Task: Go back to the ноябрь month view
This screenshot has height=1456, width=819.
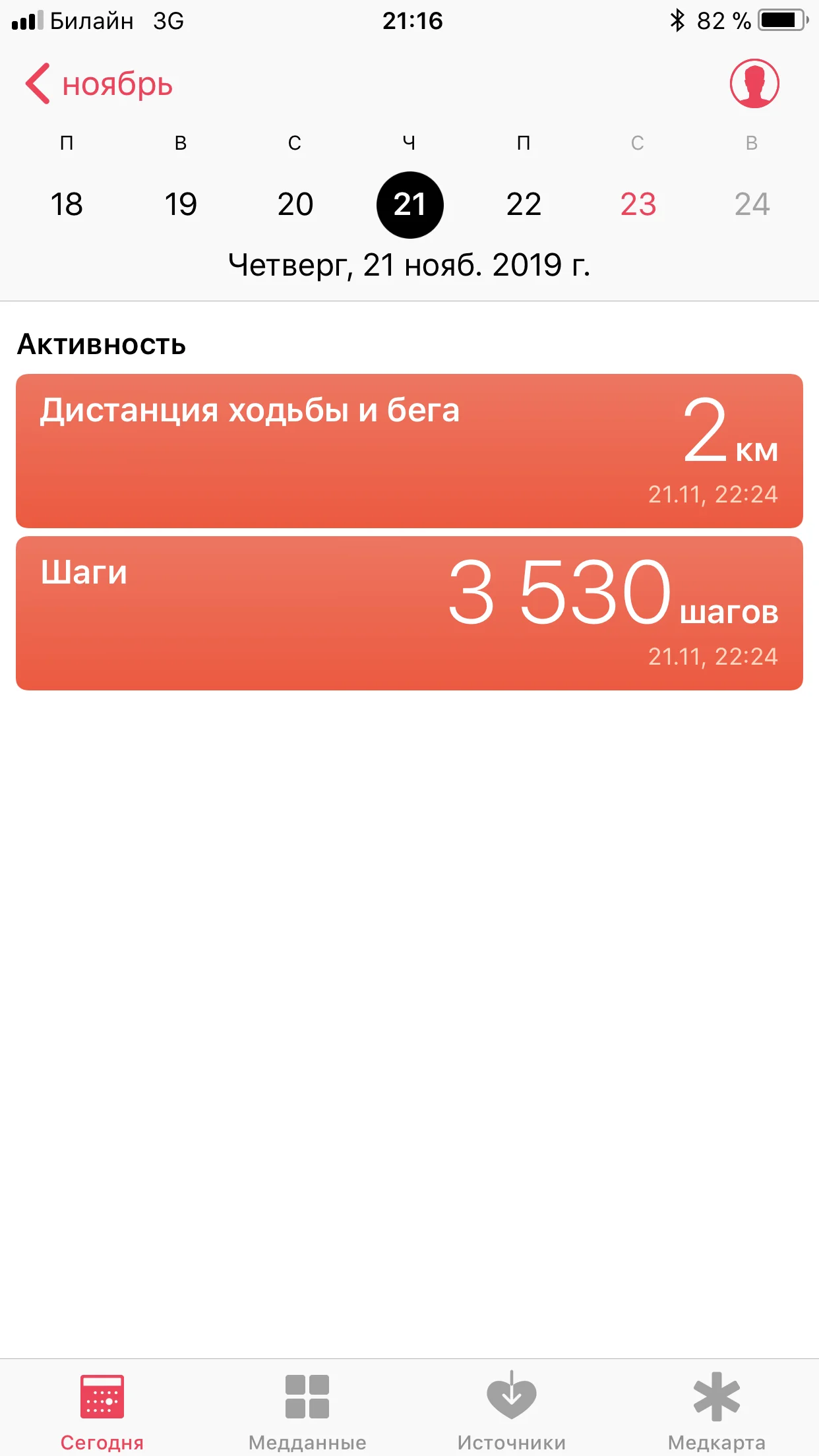Action: [99, 84]
